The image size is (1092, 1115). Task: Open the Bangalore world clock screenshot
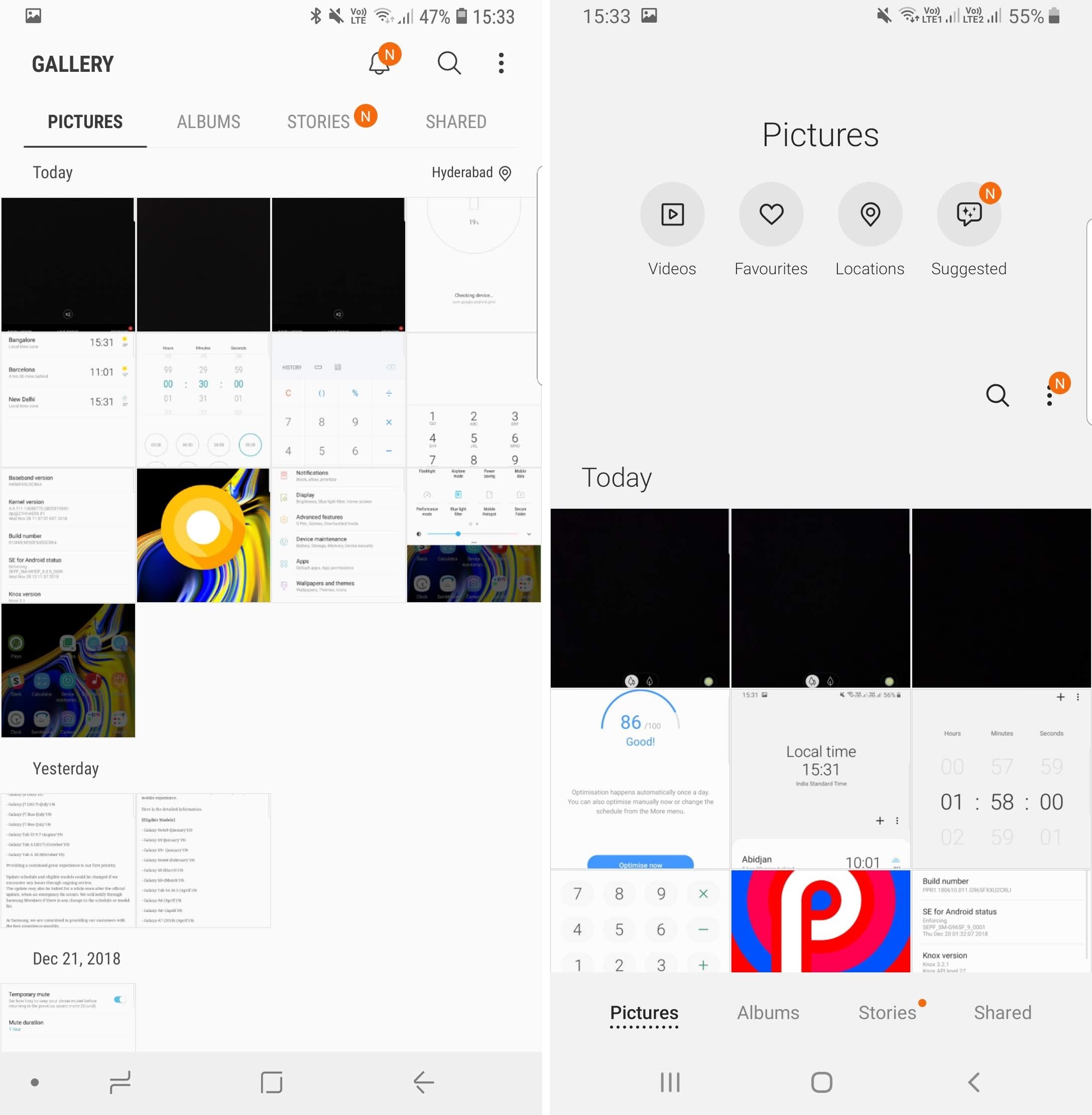pyautogui.click(x=68, y=399)
